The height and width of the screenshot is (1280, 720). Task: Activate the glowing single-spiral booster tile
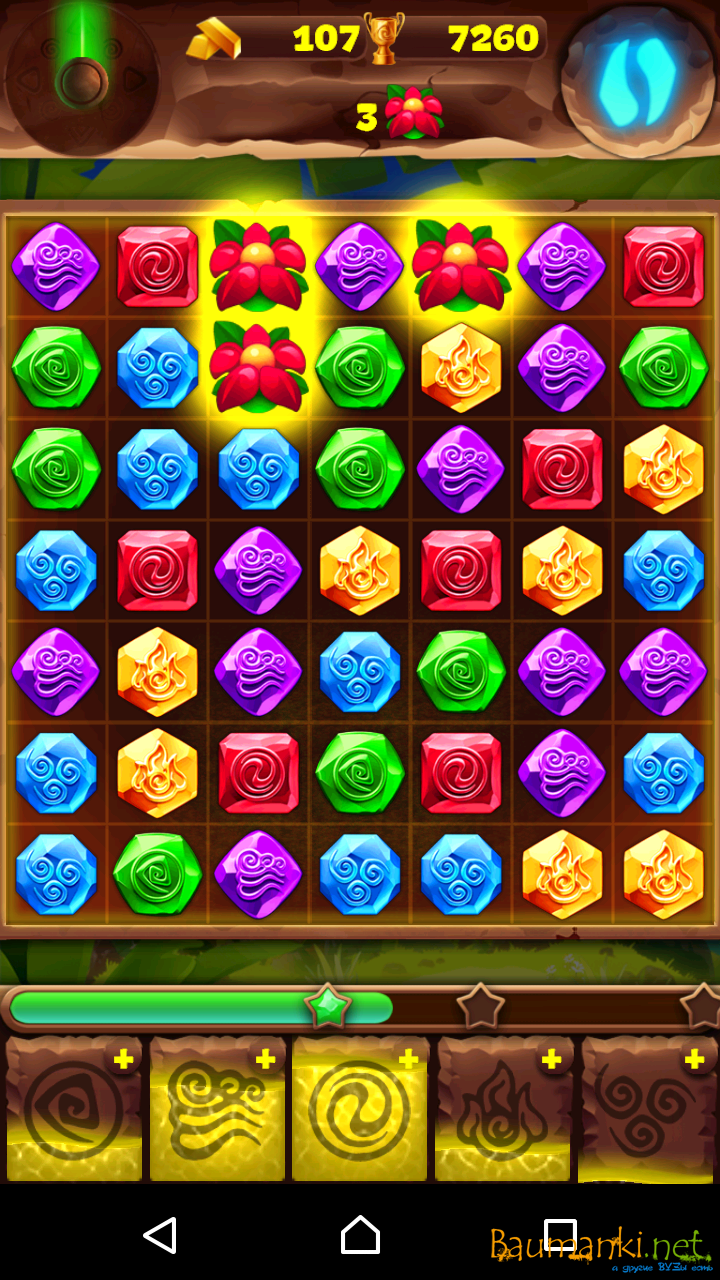(359, 1112)
